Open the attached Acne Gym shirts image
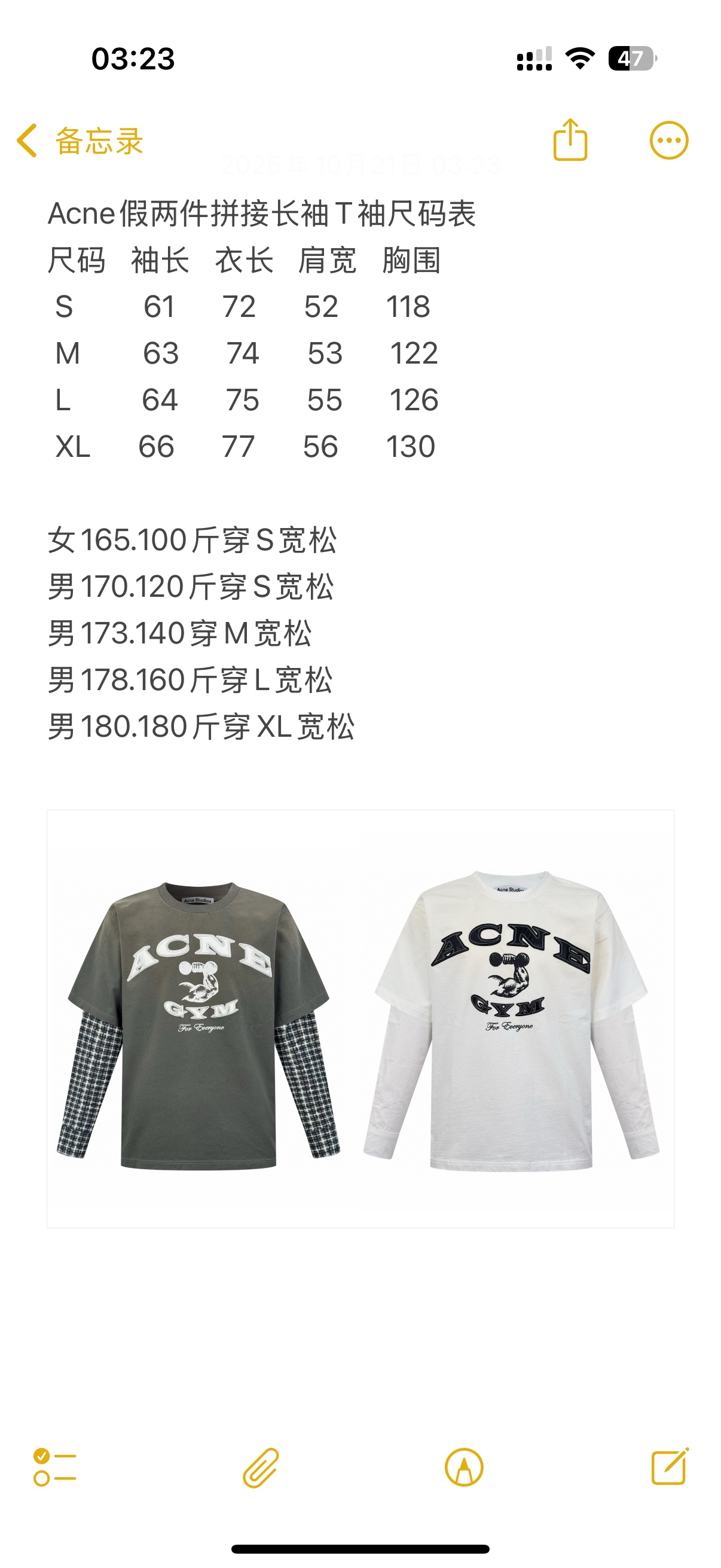The height and width of the screenshot is (1568, 721). coord(360,1018)
